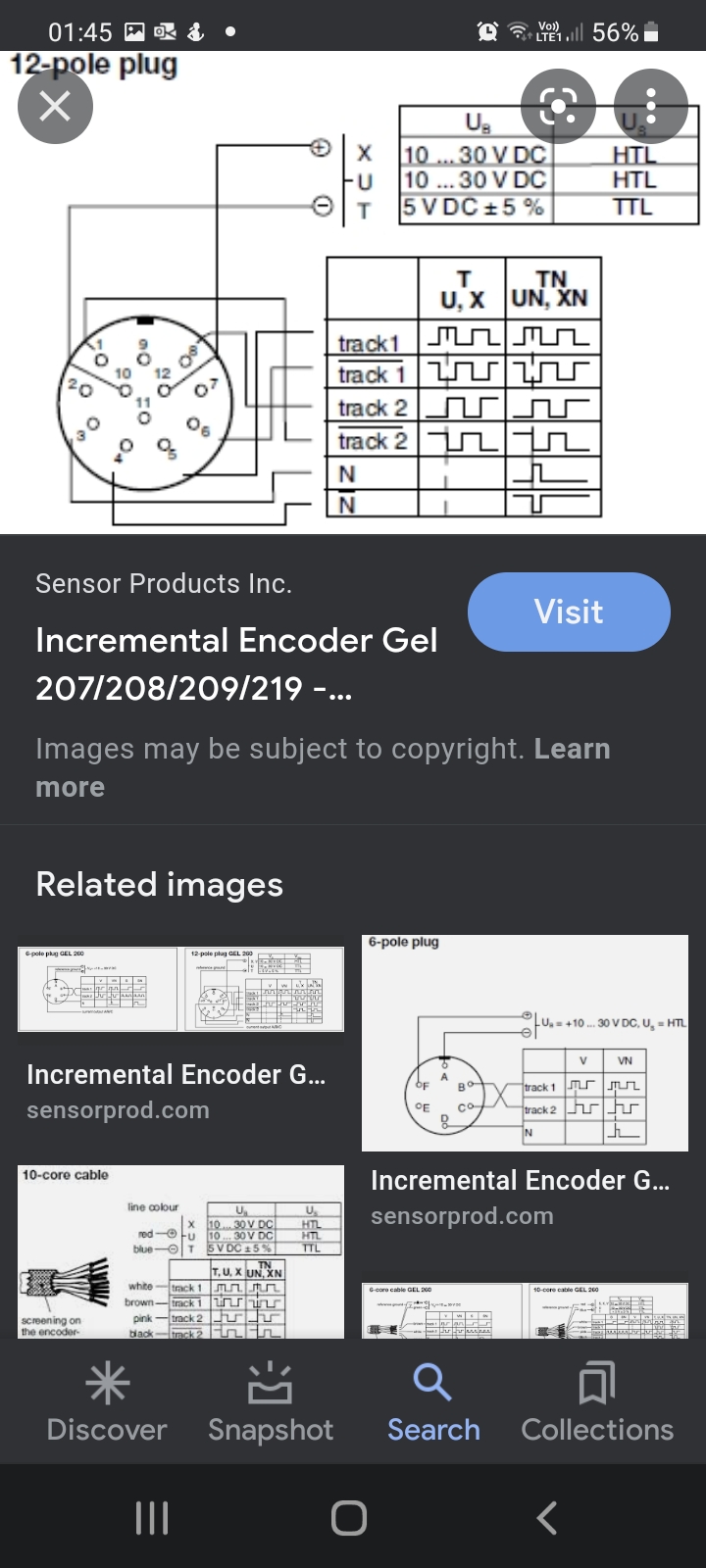Open the Learn more copyright link
The height and width of the screenshot is (1568, 706).
pos(571,749)
